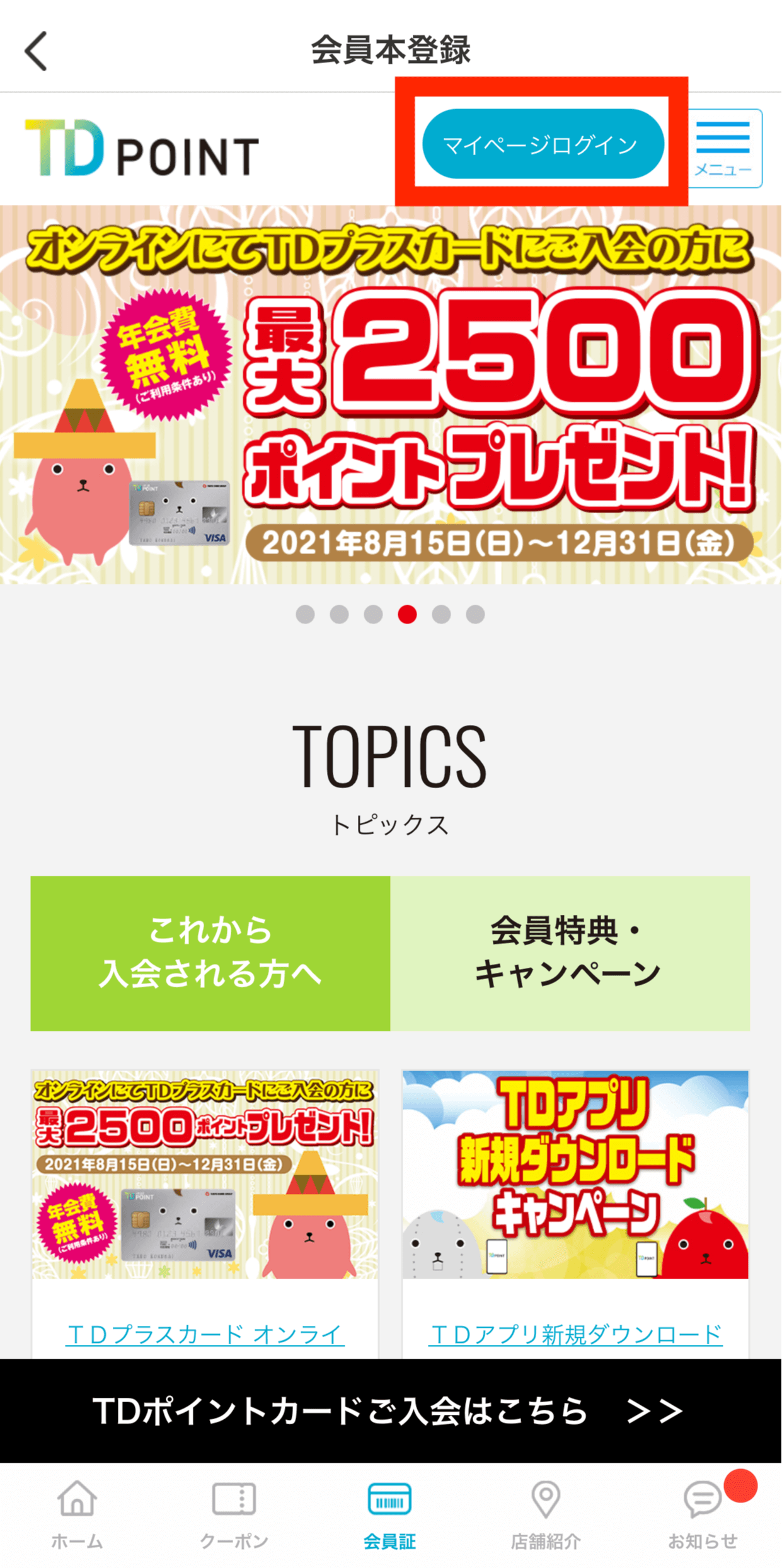Open the TDプラスカード campaign card image

205,1174
